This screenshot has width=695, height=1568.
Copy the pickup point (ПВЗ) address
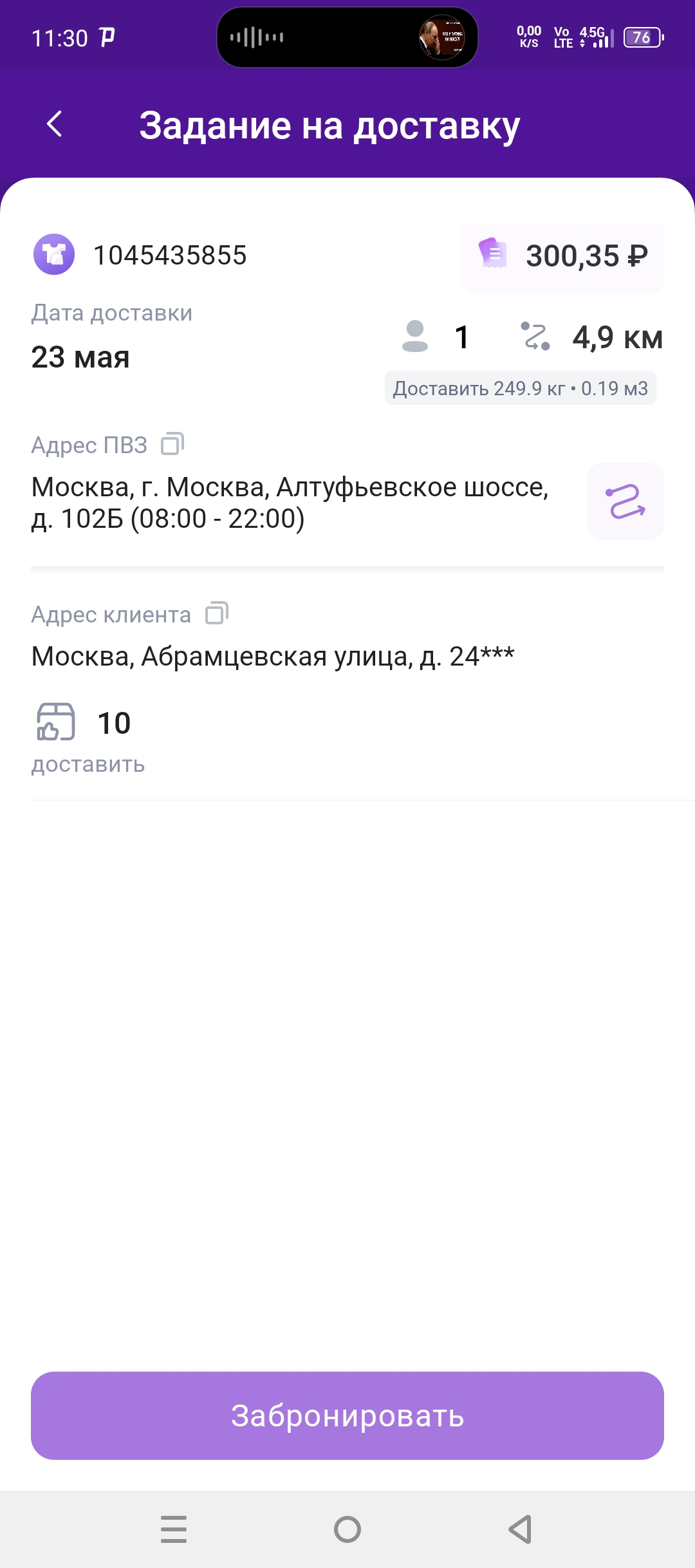click(x=172, y=443)
